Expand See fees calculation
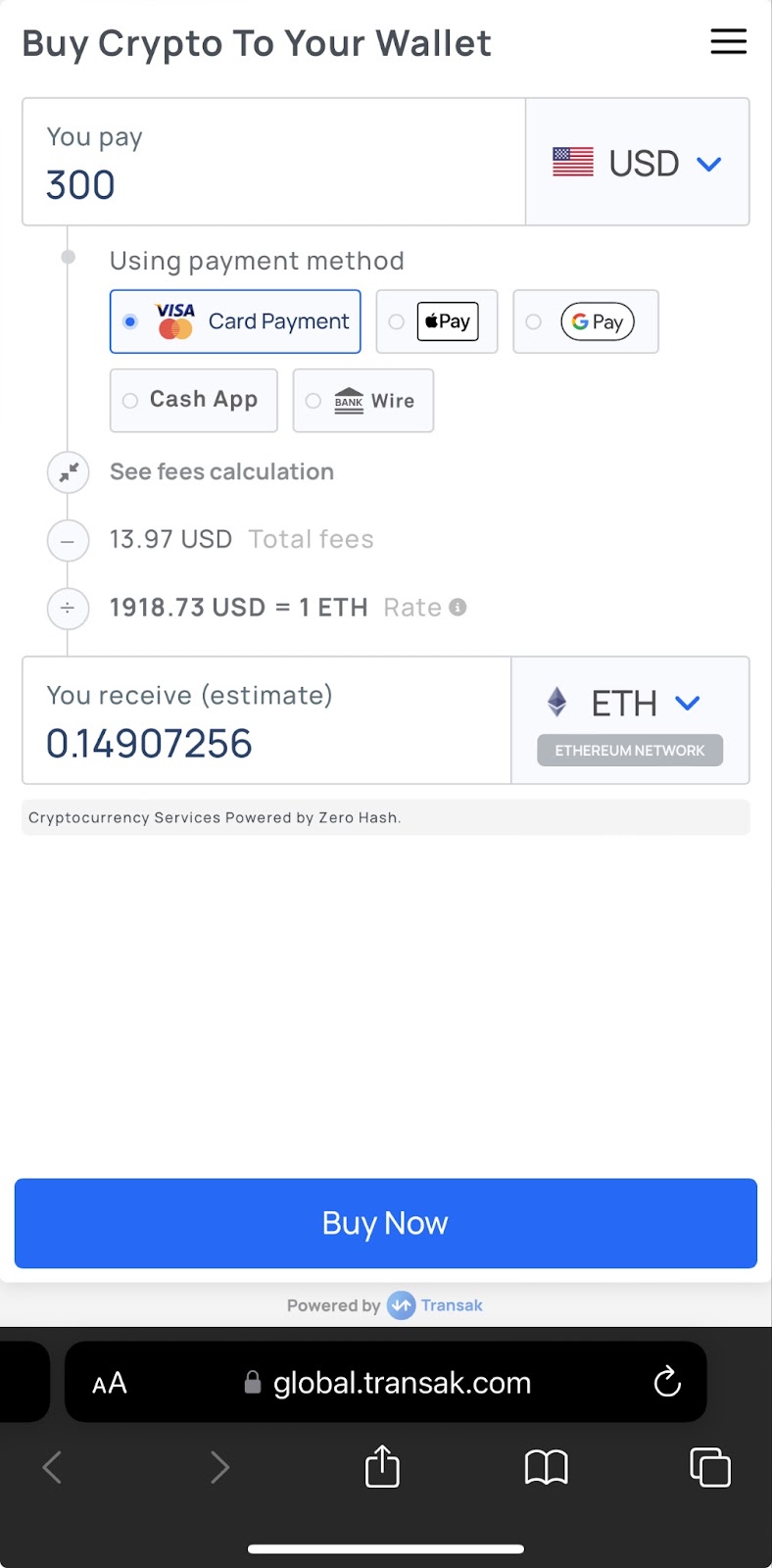The image size is (772, 1568). point(220,471)
